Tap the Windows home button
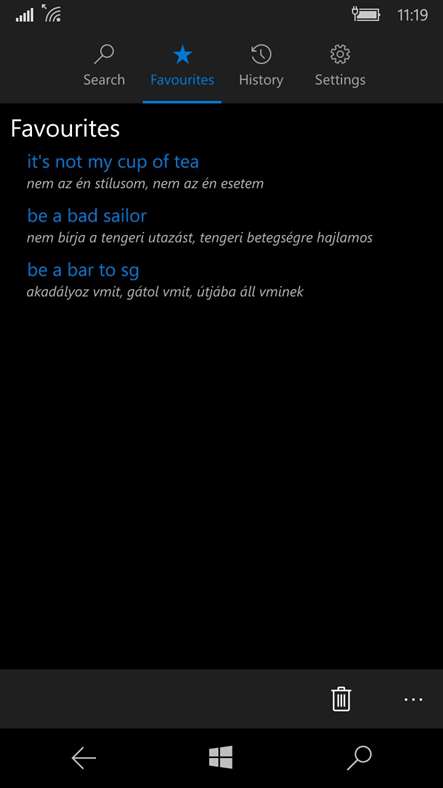Screen dimensions: 443x788 pos(221,757)
